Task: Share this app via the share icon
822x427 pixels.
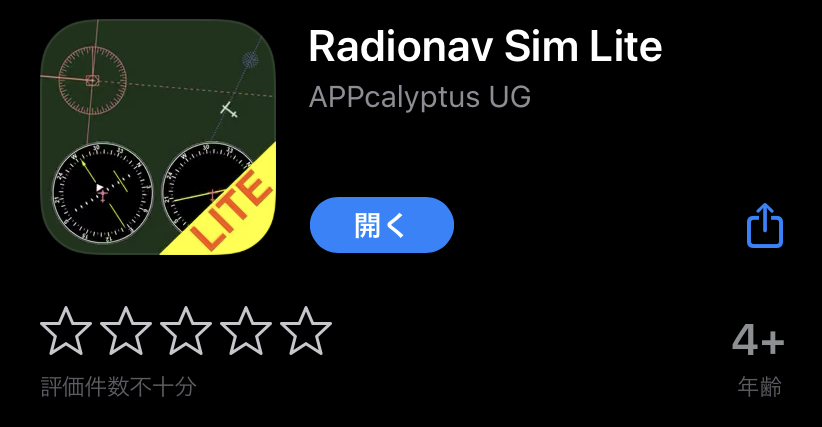Action: click(x=765, y=226)
